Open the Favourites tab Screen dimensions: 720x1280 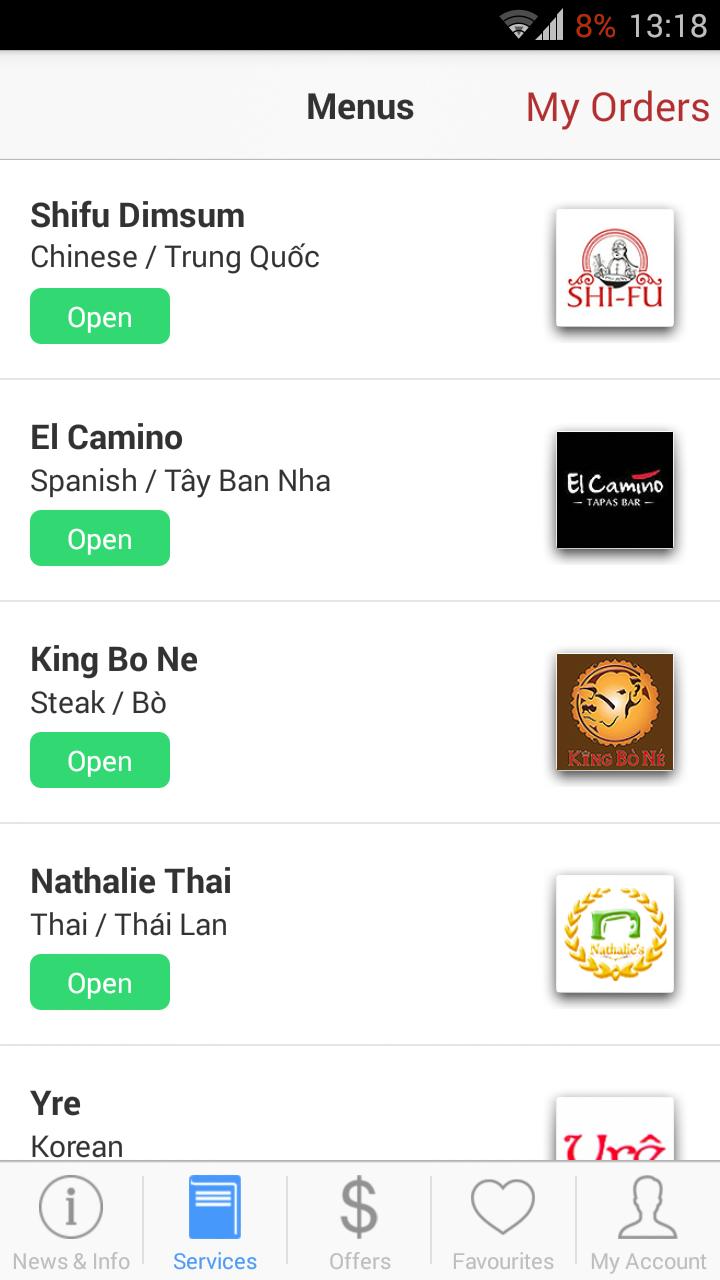point(503,1222)
